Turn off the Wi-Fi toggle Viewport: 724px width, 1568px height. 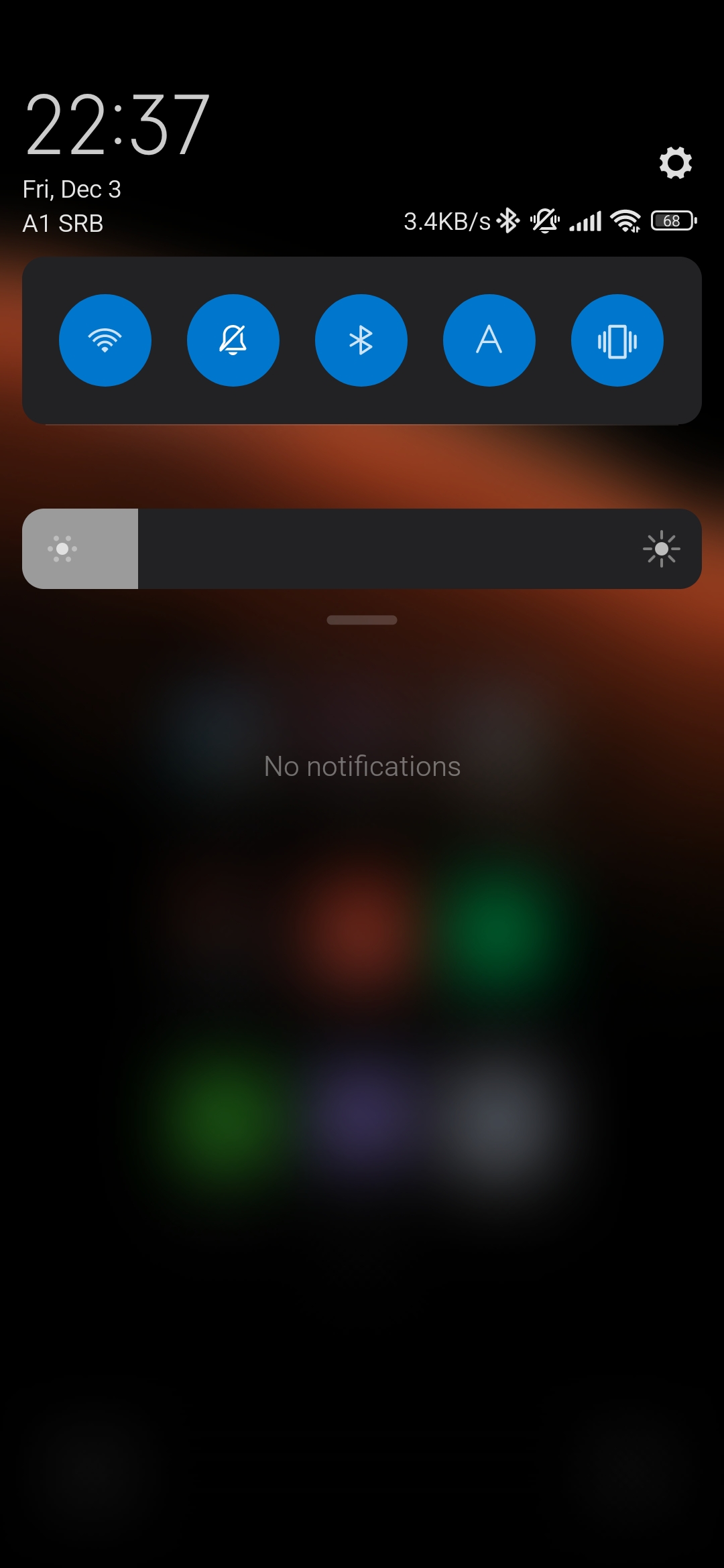click(105, 340)
